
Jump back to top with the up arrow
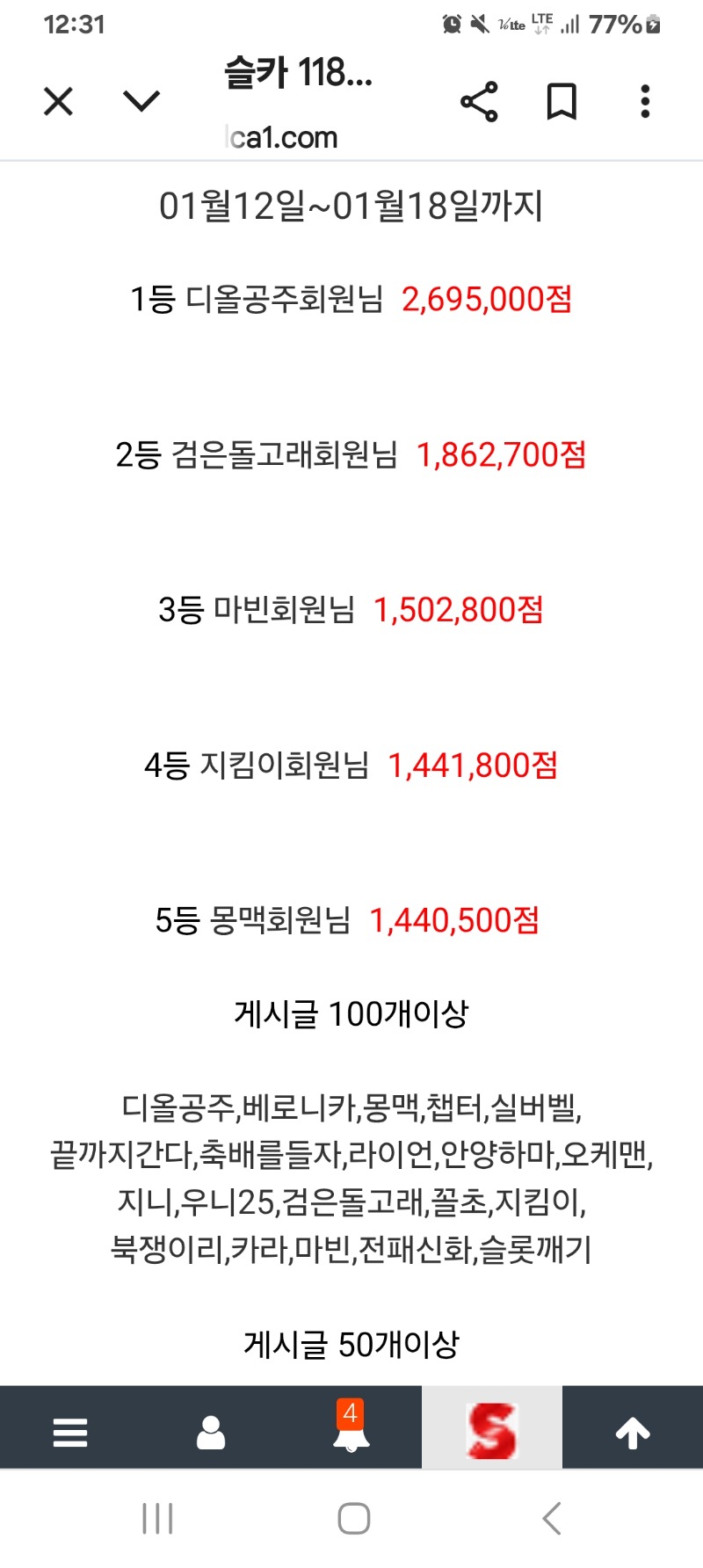(633, 1433)
